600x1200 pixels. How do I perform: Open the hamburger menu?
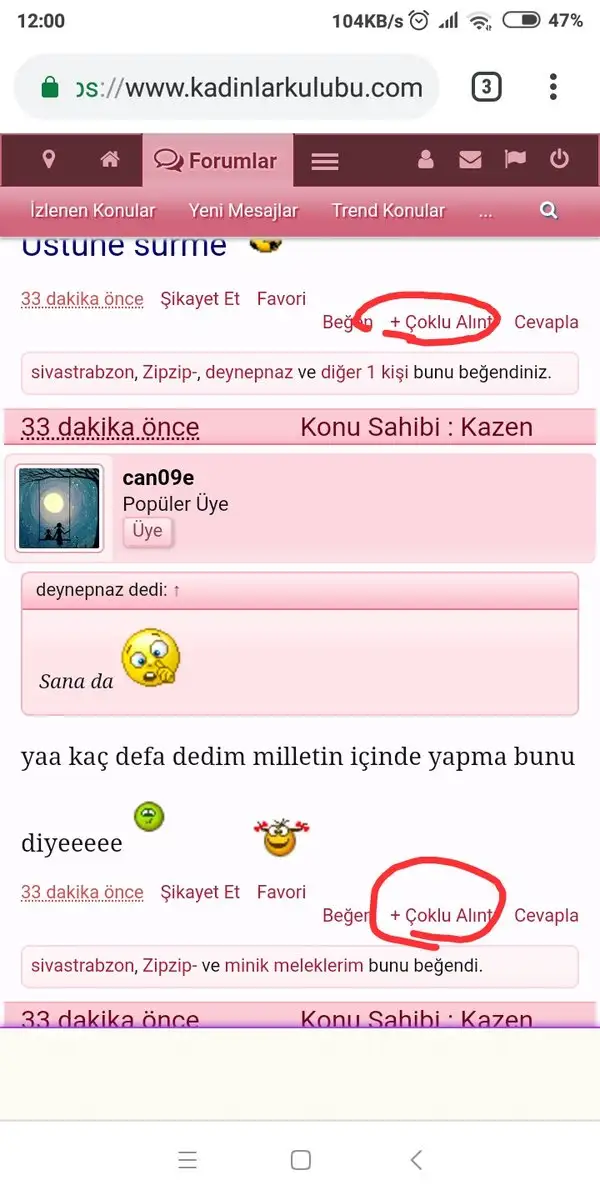tap(325, 161)
